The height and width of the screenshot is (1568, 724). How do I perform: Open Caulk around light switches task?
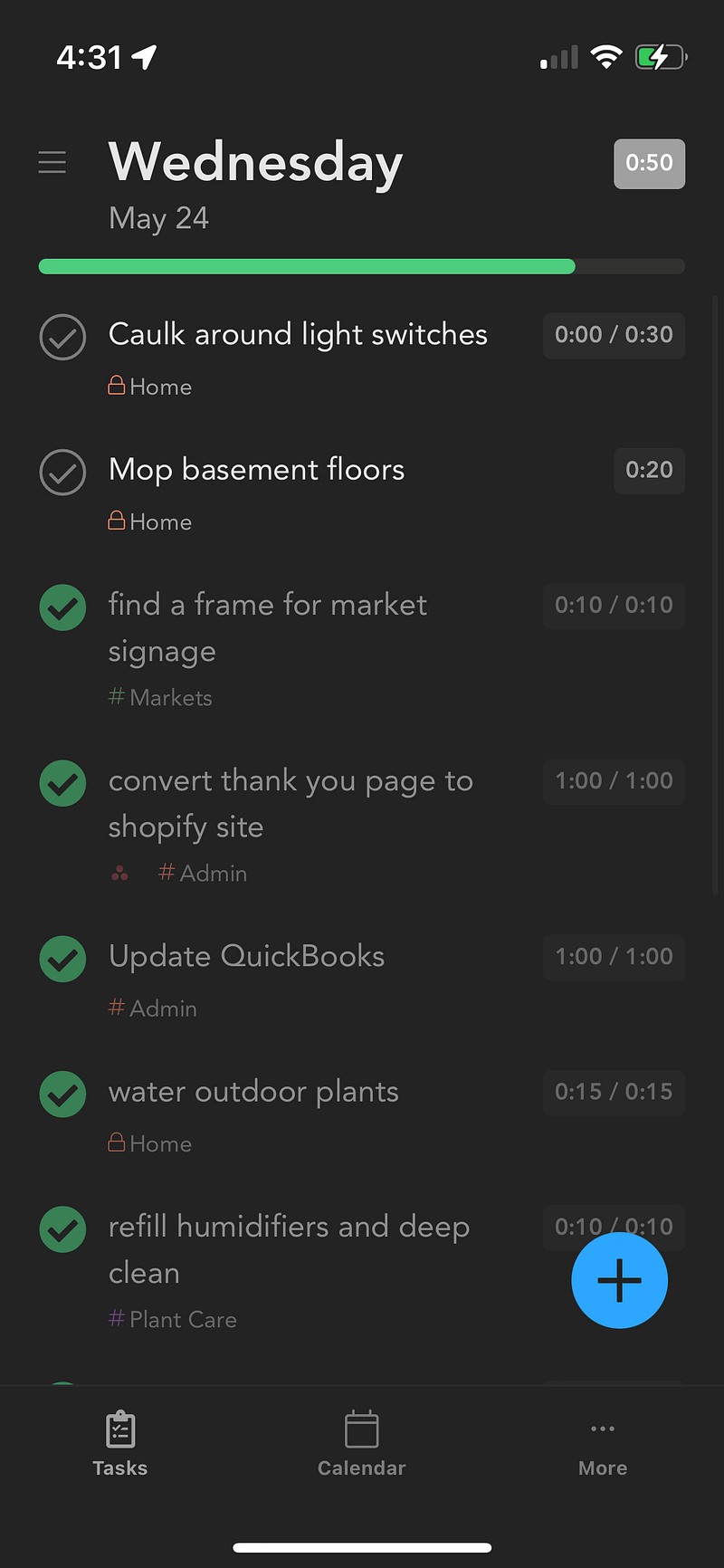[298, 335]
